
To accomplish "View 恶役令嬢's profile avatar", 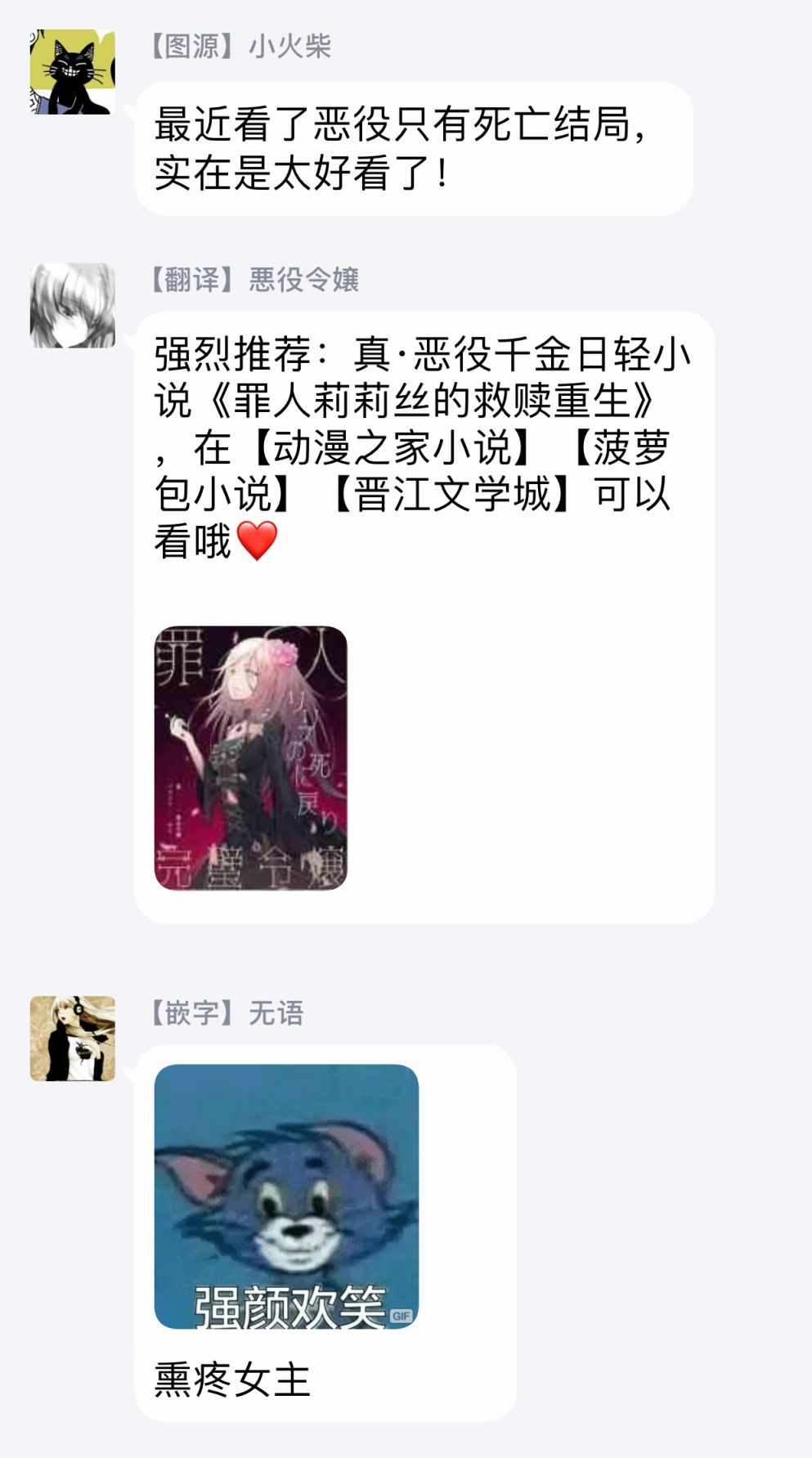I will coord(72,305).
